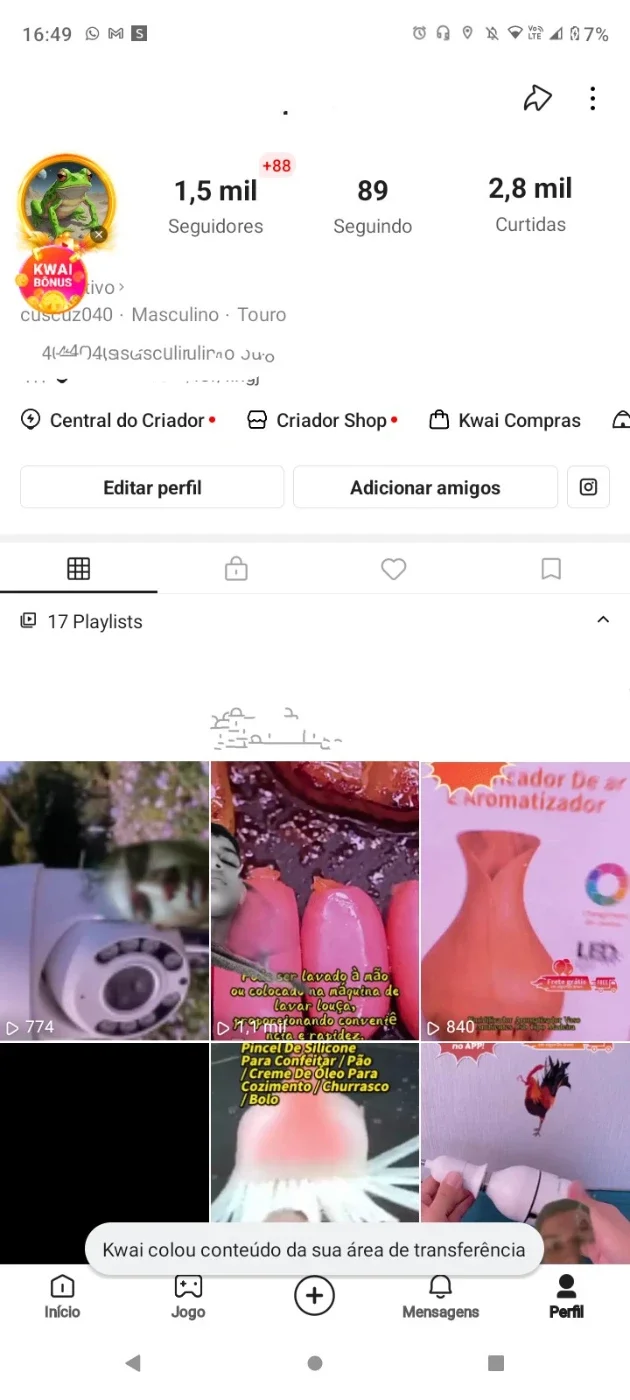Switch to the liked videos heart tab

pos(394,569)
